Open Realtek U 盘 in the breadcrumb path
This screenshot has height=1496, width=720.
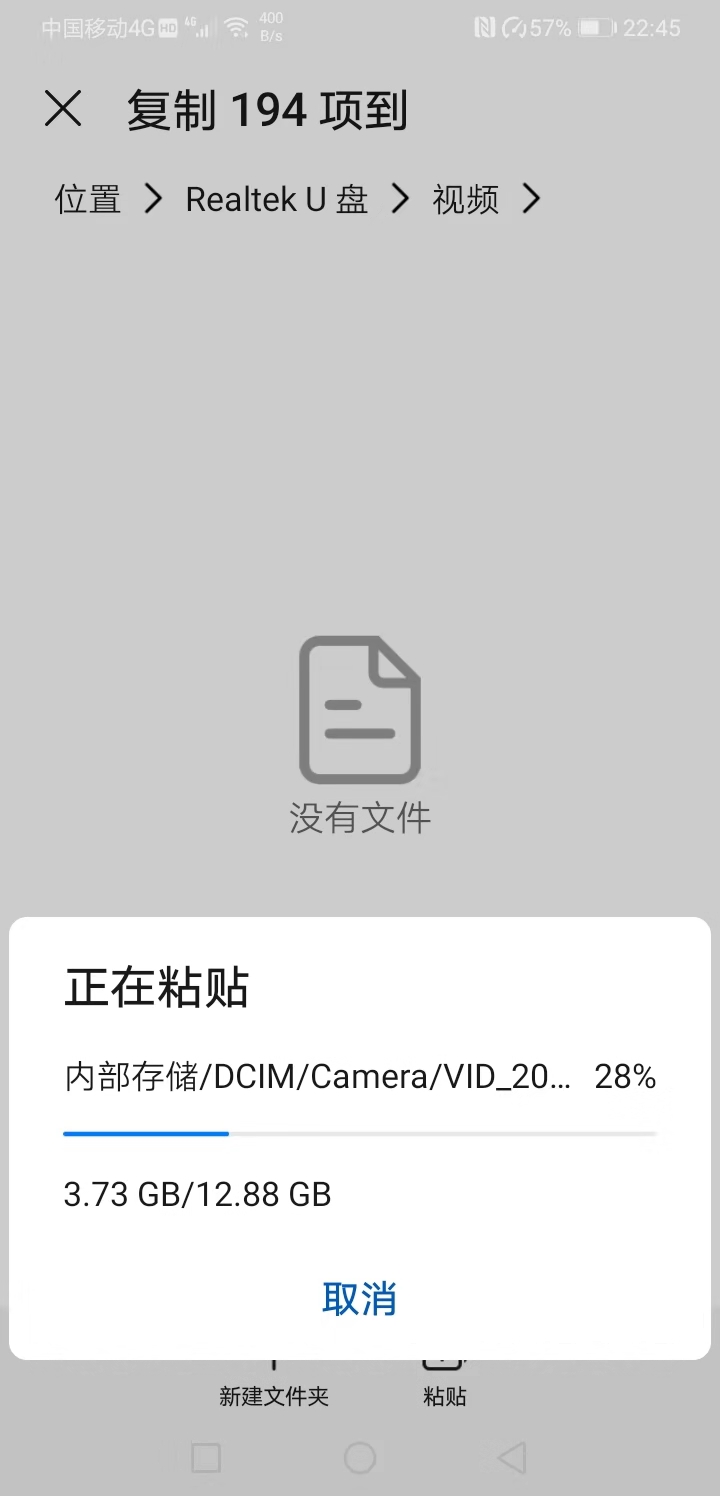click(x=277, y=200)
